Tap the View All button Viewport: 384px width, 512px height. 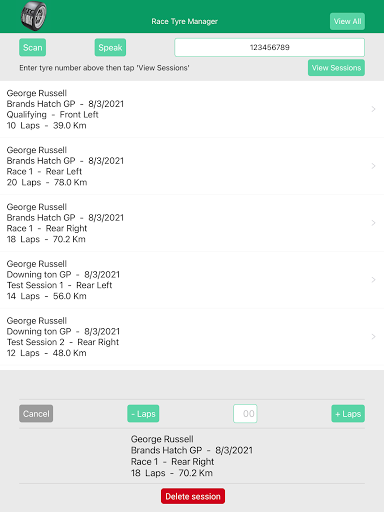point(347,21)
